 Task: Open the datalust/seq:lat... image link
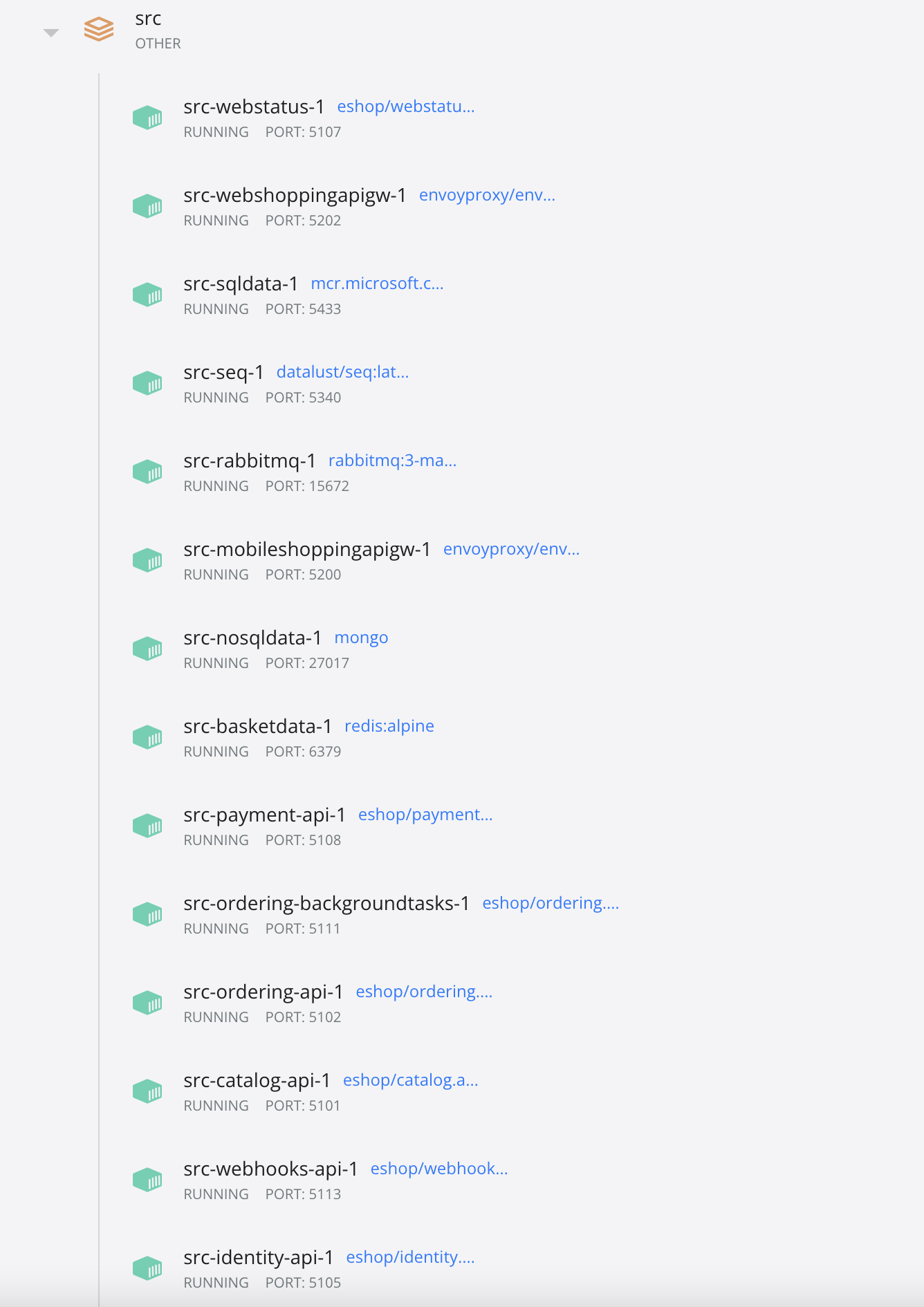[342, 373]
